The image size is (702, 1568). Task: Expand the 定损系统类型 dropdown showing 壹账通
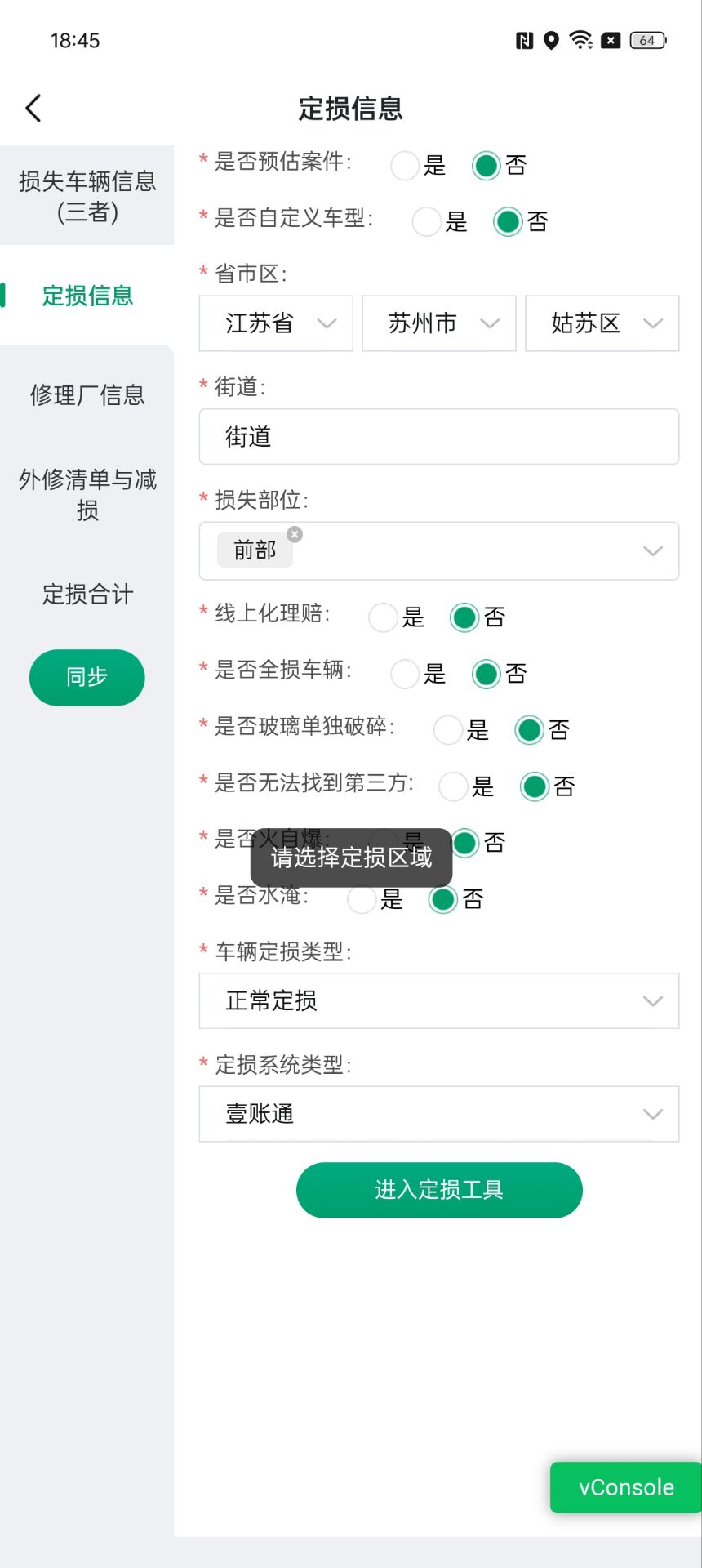(439, 1114)
